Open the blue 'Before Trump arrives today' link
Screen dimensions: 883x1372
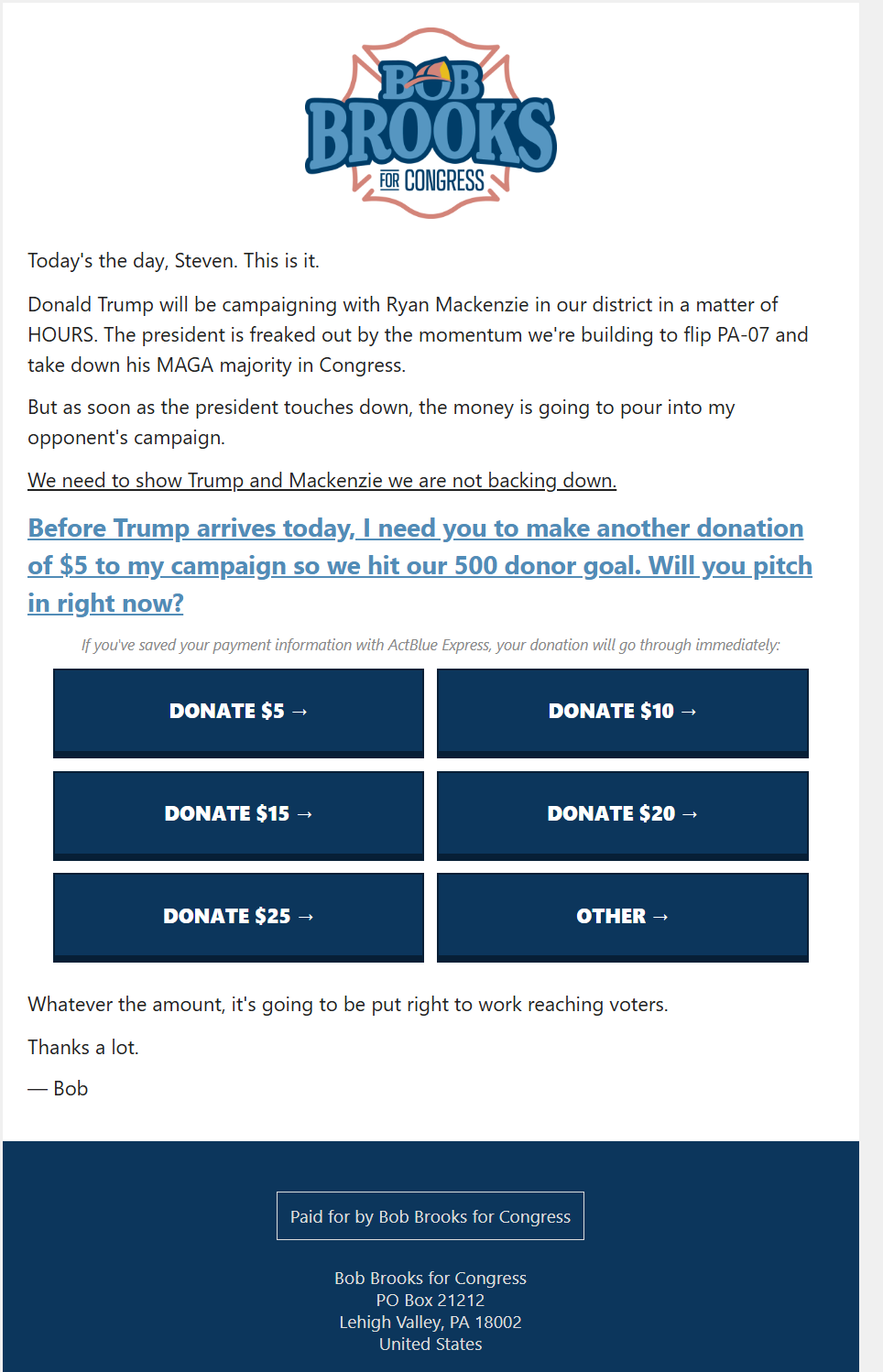[420, 565]
